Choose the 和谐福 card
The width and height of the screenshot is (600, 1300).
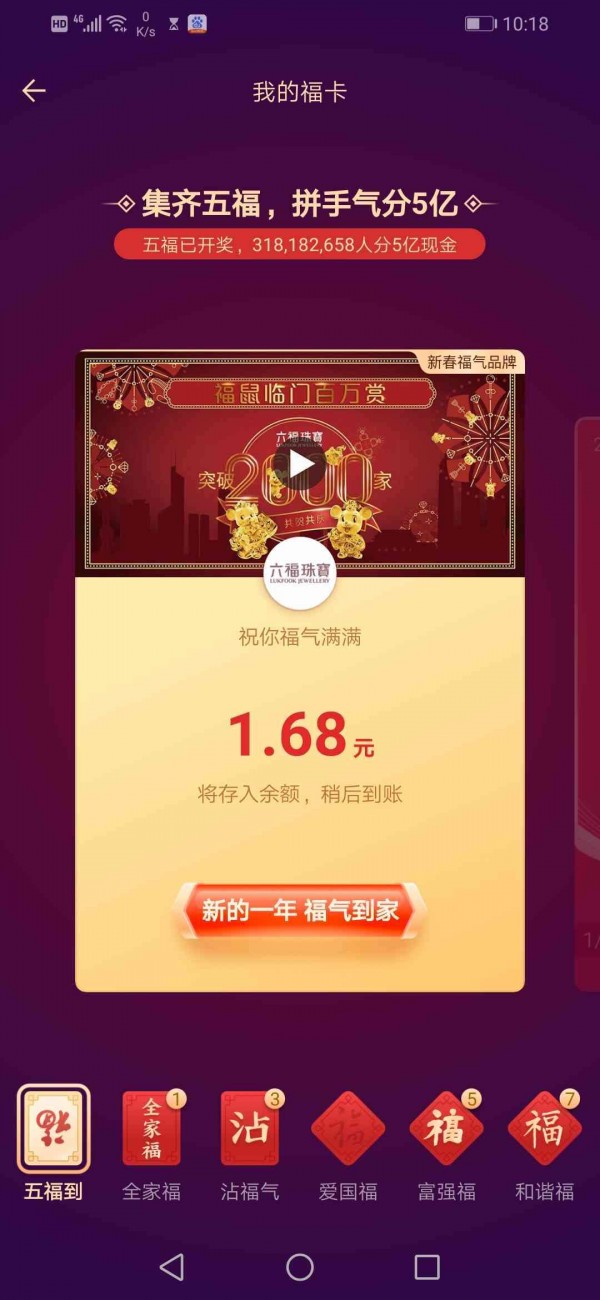pos(544,1129)
